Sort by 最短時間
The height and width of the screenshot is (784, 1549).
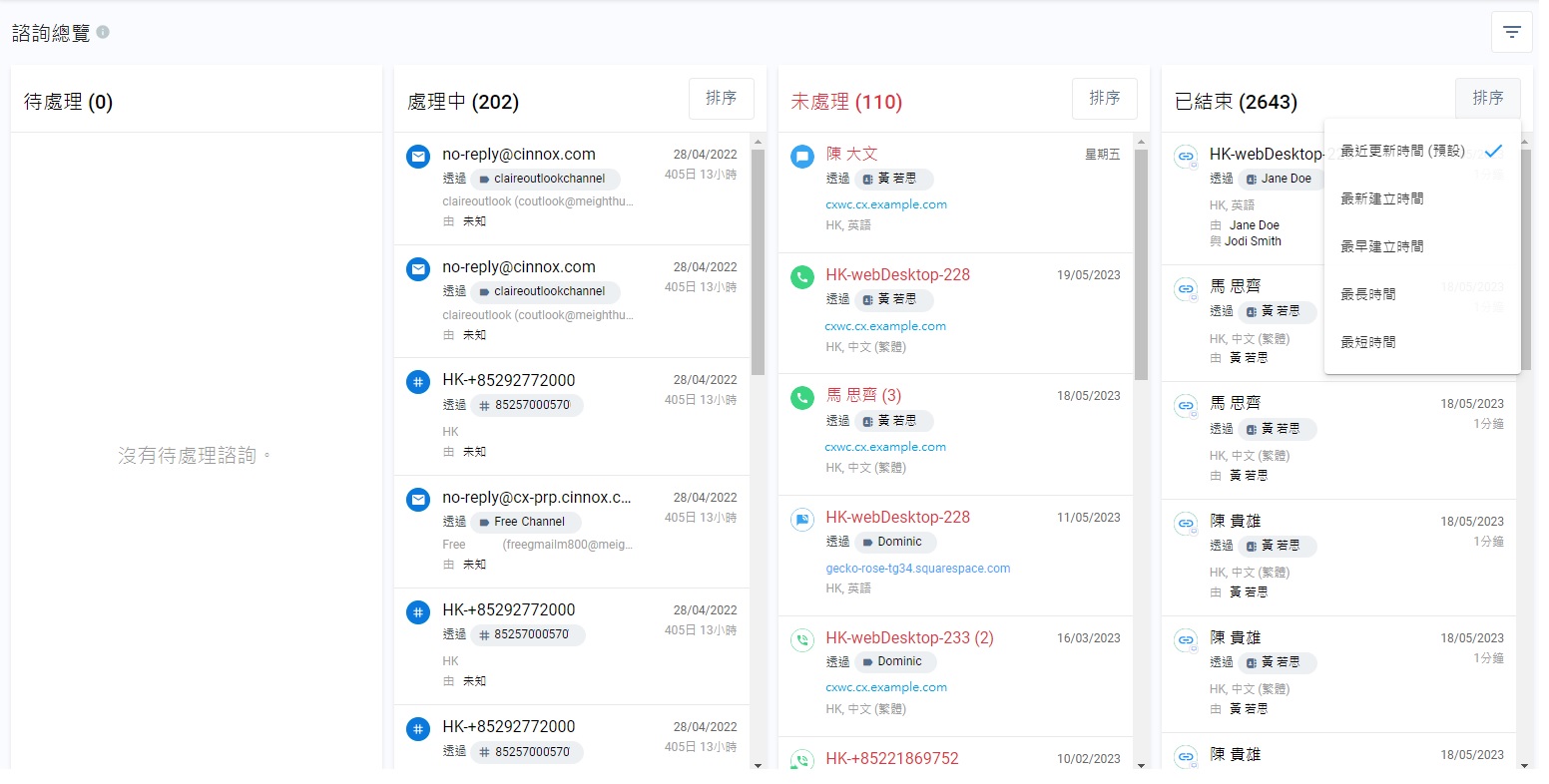(x=1368, y=342)
